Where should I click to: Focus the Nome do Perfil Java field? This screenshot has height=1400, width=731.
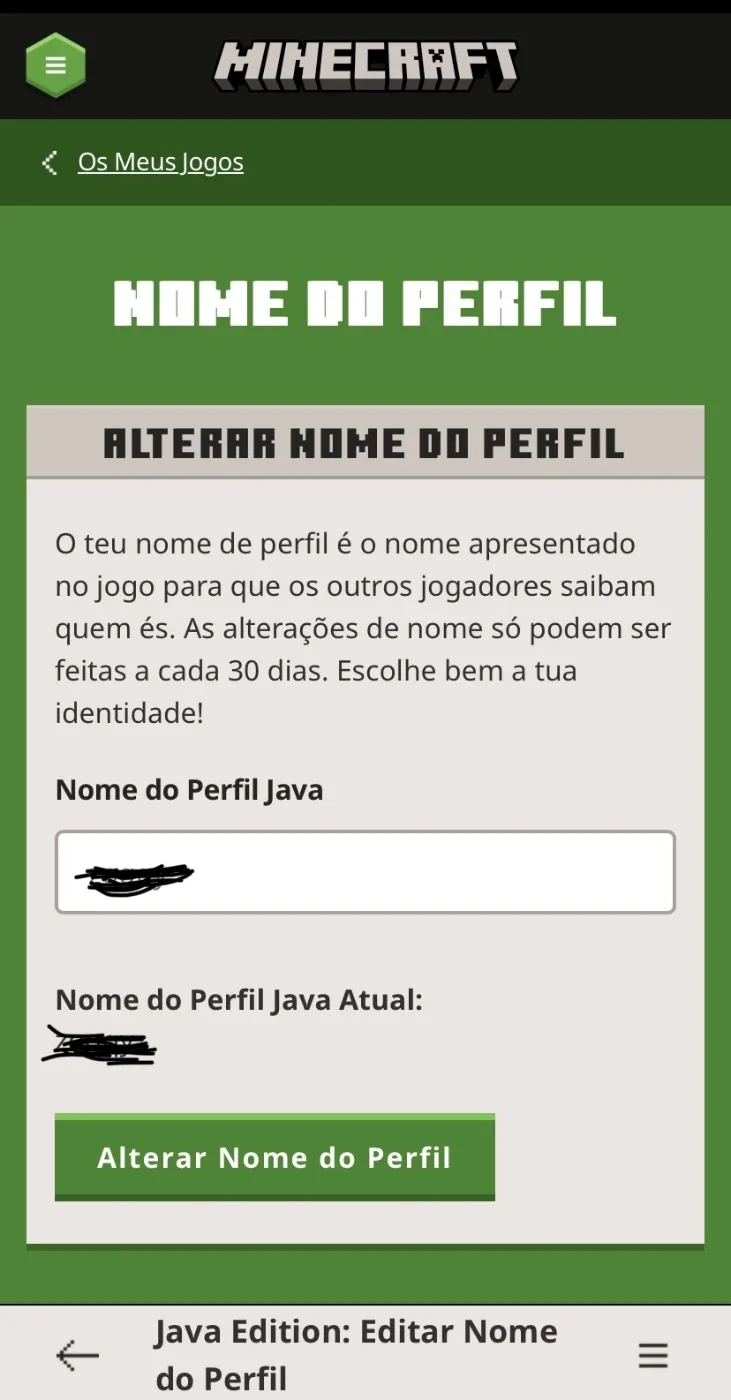tap(365, 872)
